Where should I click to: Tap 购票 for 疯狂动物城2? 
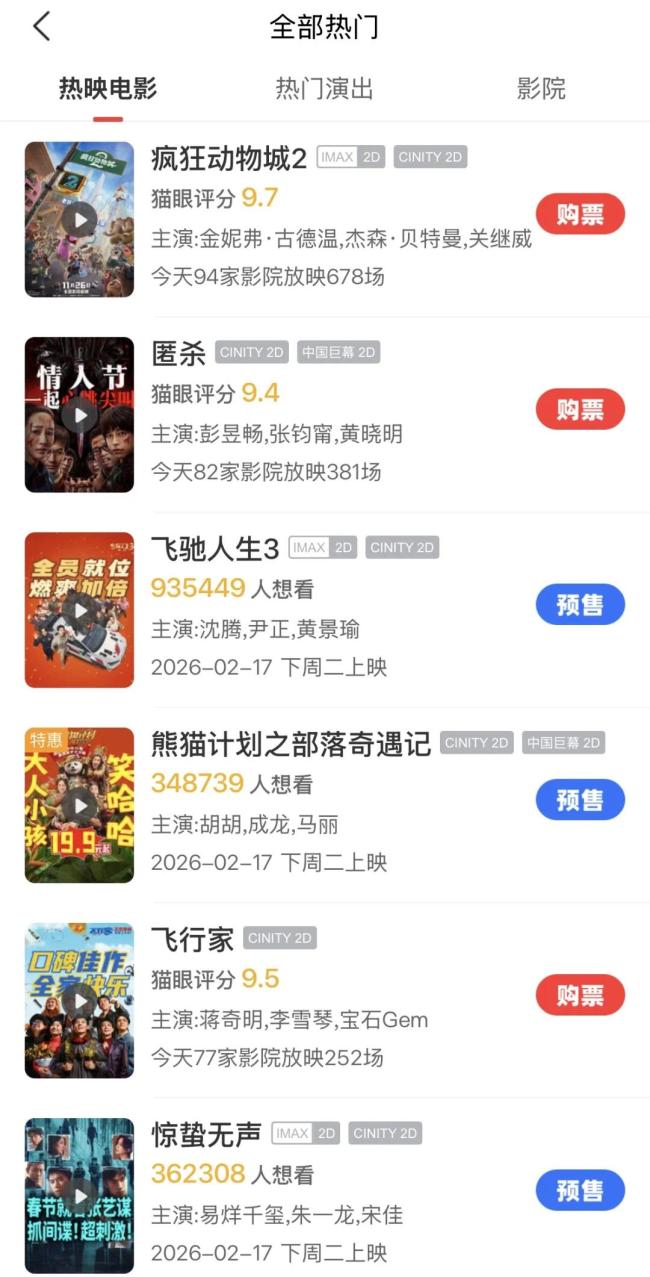tap(580, 214)
